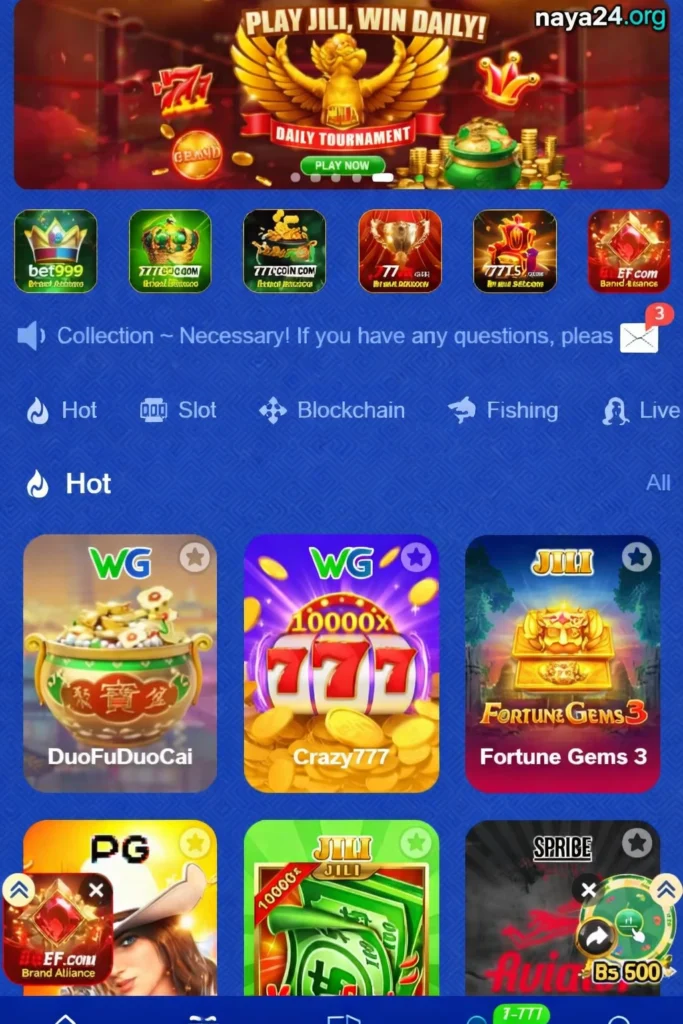Favorite DuoFuDuoCai with its star icon
The image size is (683, 1024).
pyautogui.click(x=194, y=557)
